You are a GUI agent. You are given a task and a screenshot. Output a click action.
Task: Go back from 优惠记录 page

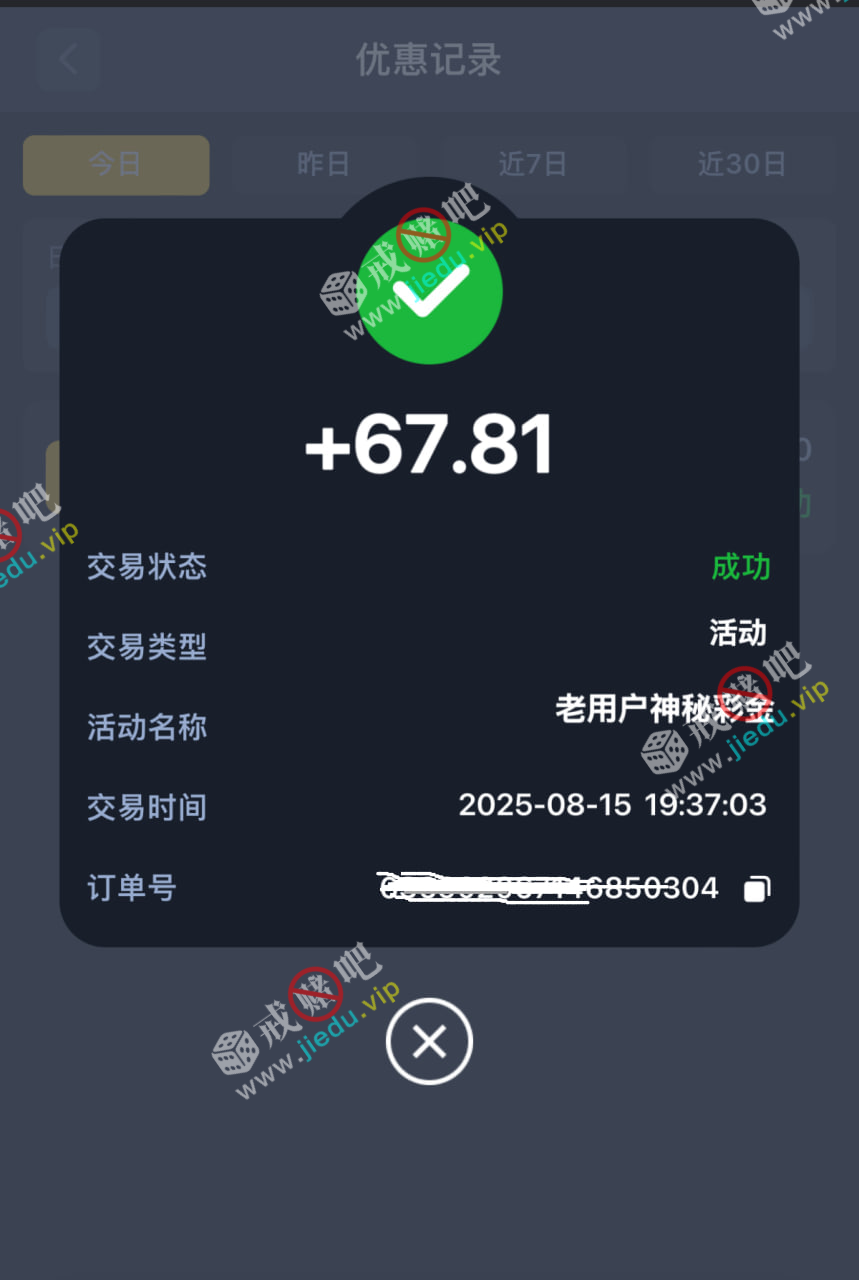(x=68, y=60)
